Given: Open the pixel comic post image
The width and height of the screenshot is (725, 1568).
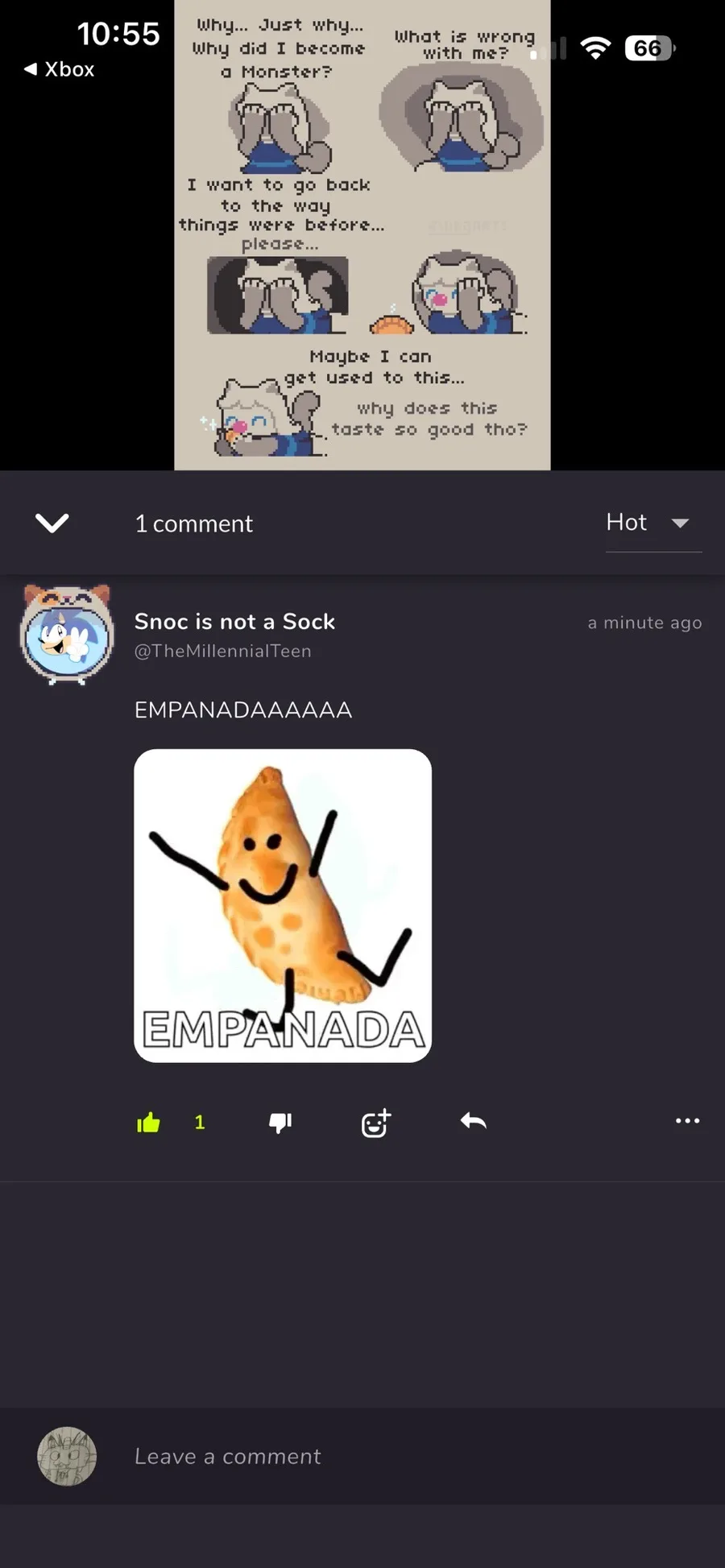Looking at the screenshot, I should click(362, 234).
